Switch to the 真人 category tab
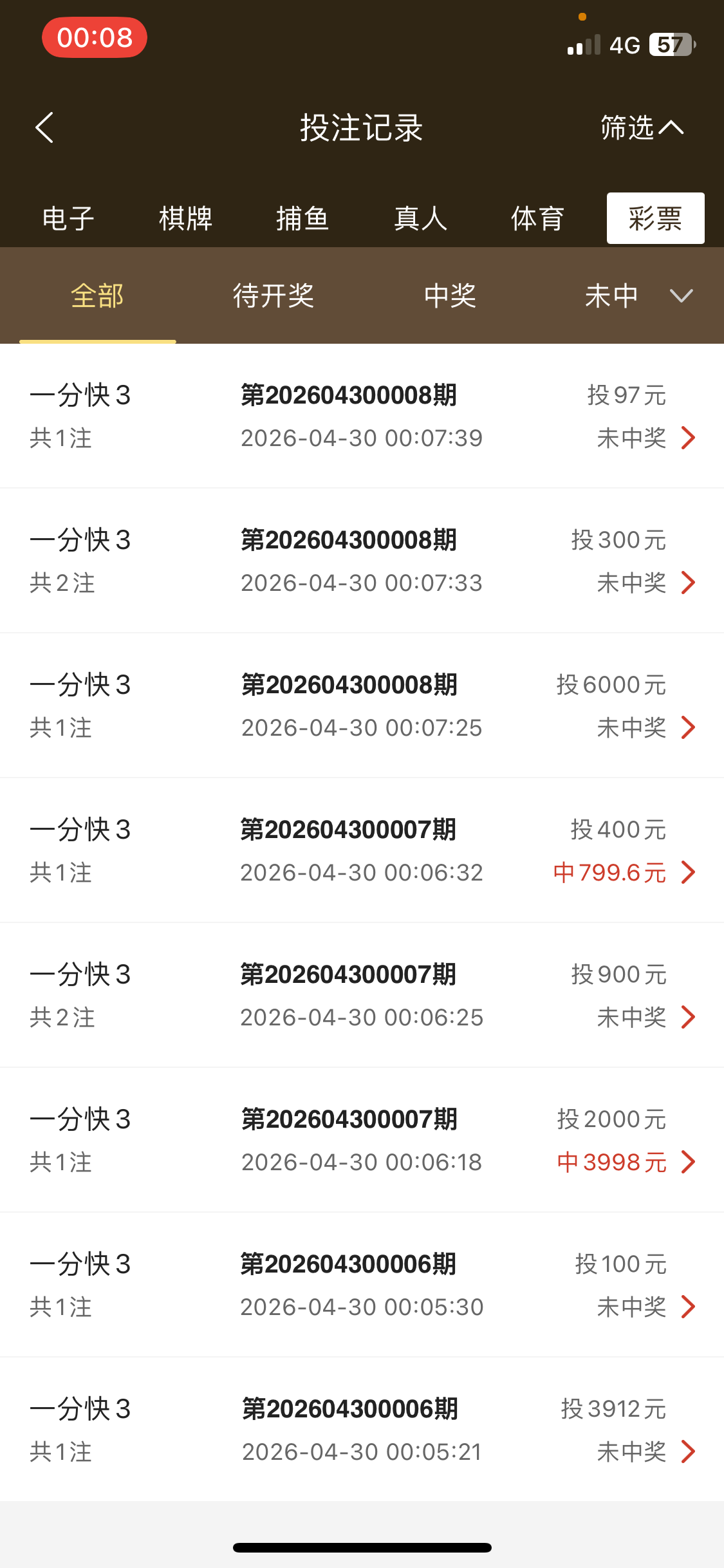Screen dimensions: 724x1568 (x=420, y=219)
